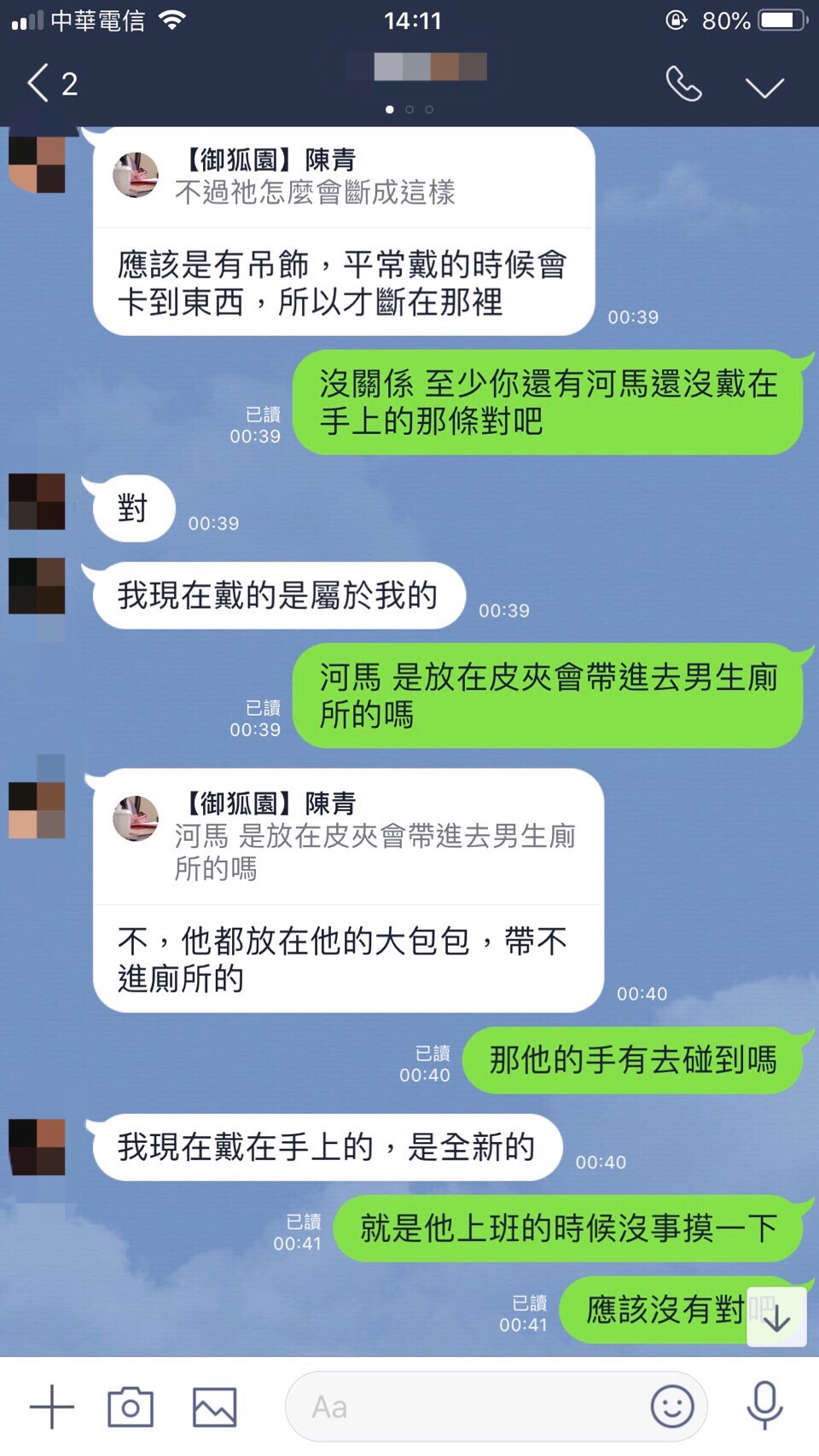Open the photo gallery picker
819x1456 pixels.
[214, 1407]
